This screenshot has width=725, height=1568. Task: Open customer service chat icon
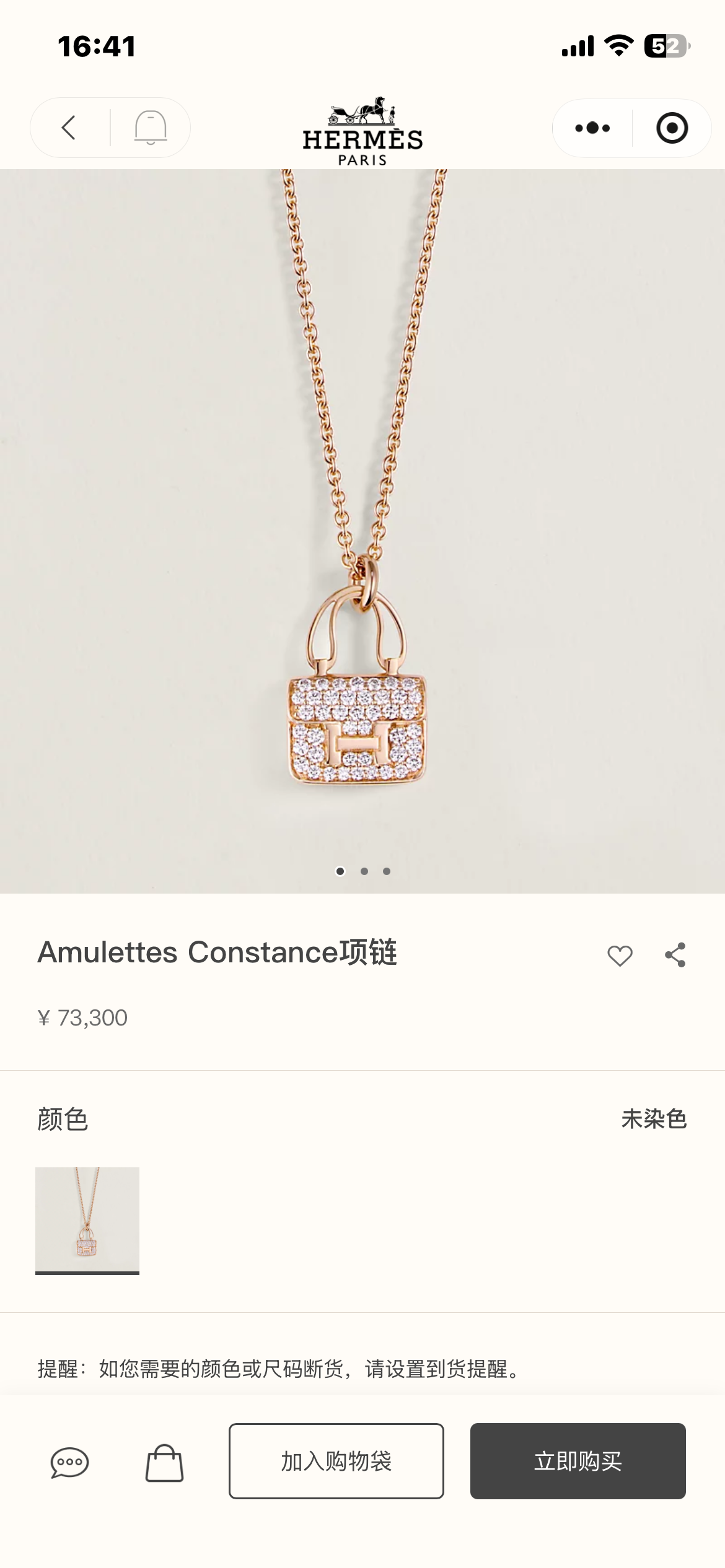pos(69,1463)
